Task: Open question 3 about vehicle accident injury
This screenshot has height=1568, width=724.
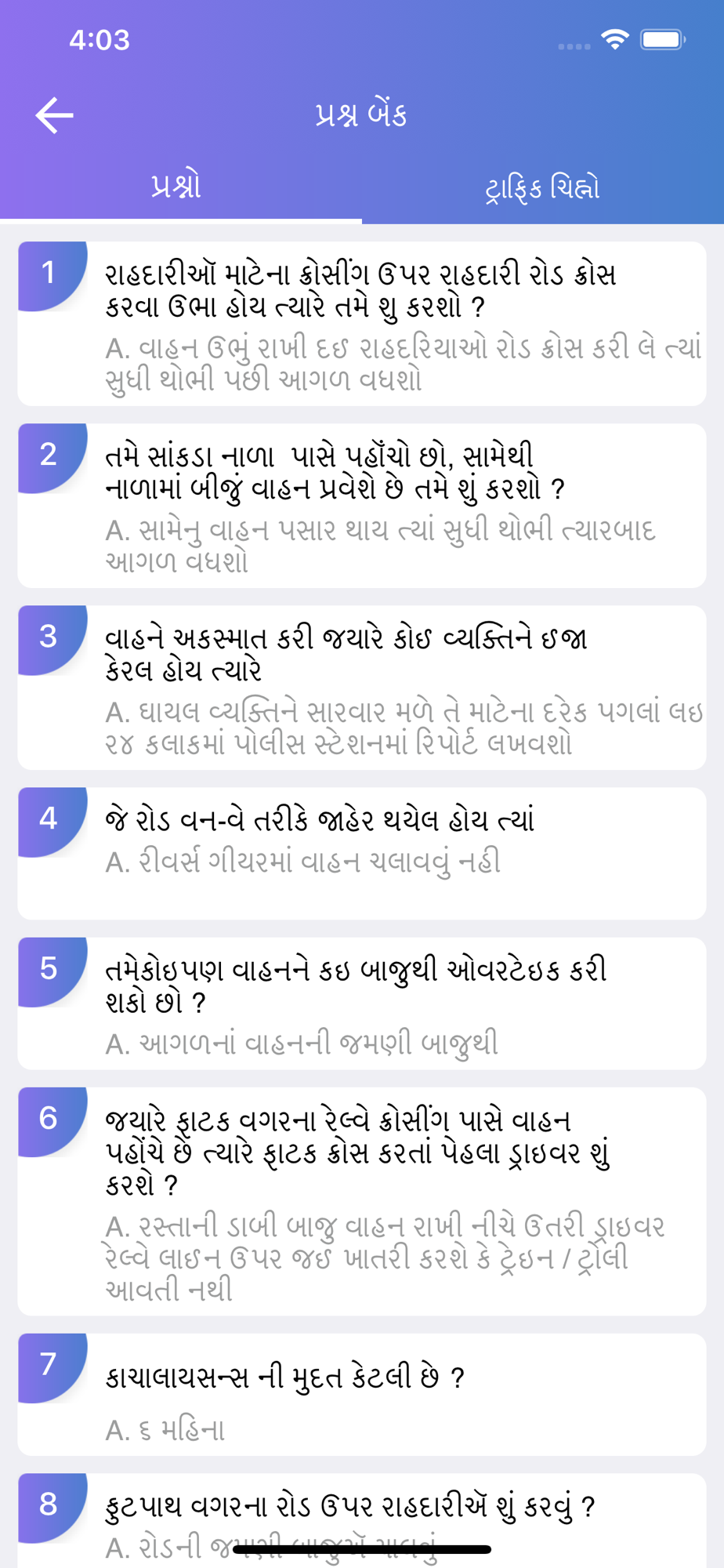Action: pyautogui.click(x=362, y=688)
